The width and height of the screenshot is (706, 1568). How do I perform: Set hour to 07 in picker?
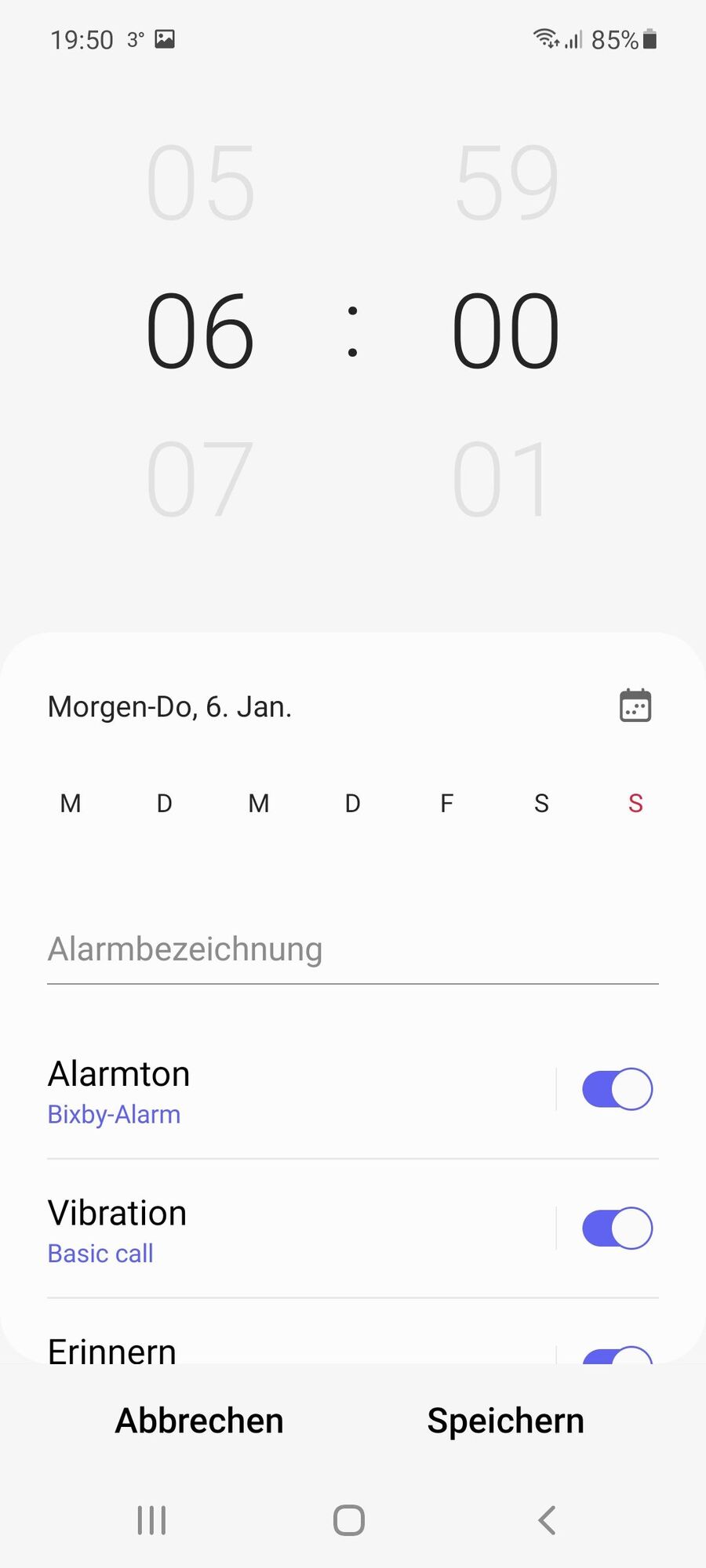point(200,479)
